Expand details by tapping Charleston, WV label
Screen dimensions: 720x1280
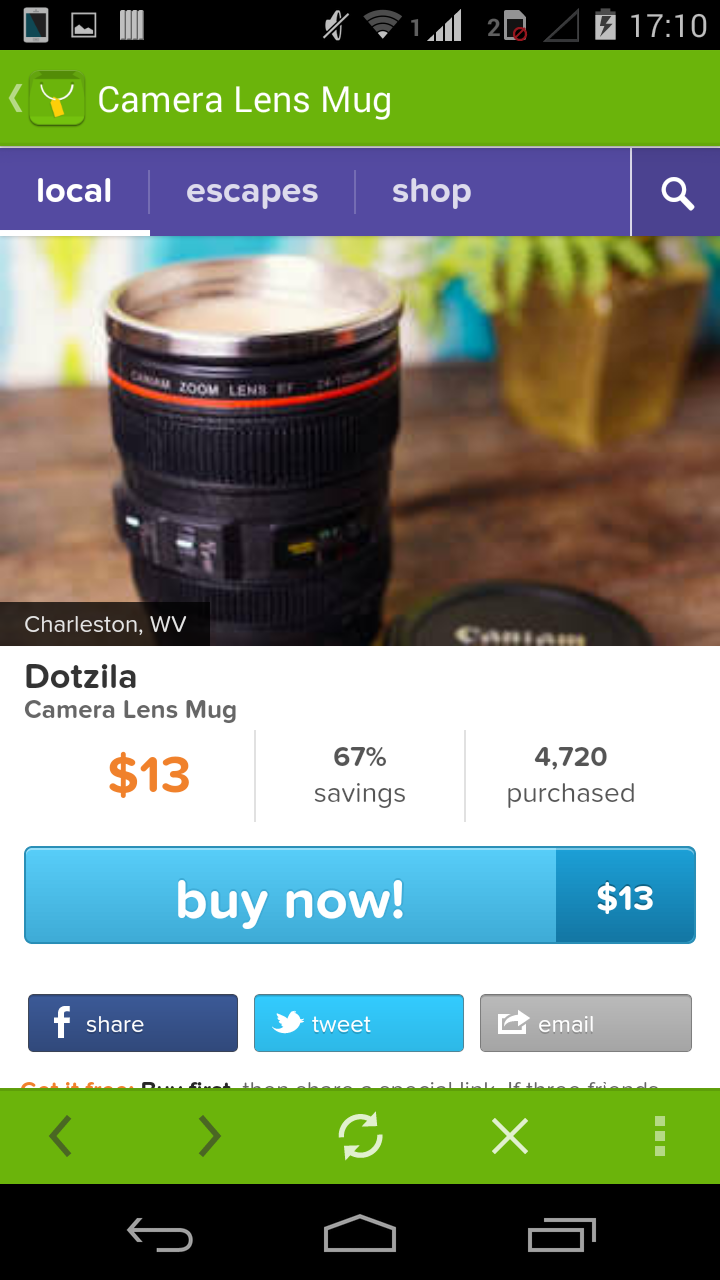tap(105, 624)
